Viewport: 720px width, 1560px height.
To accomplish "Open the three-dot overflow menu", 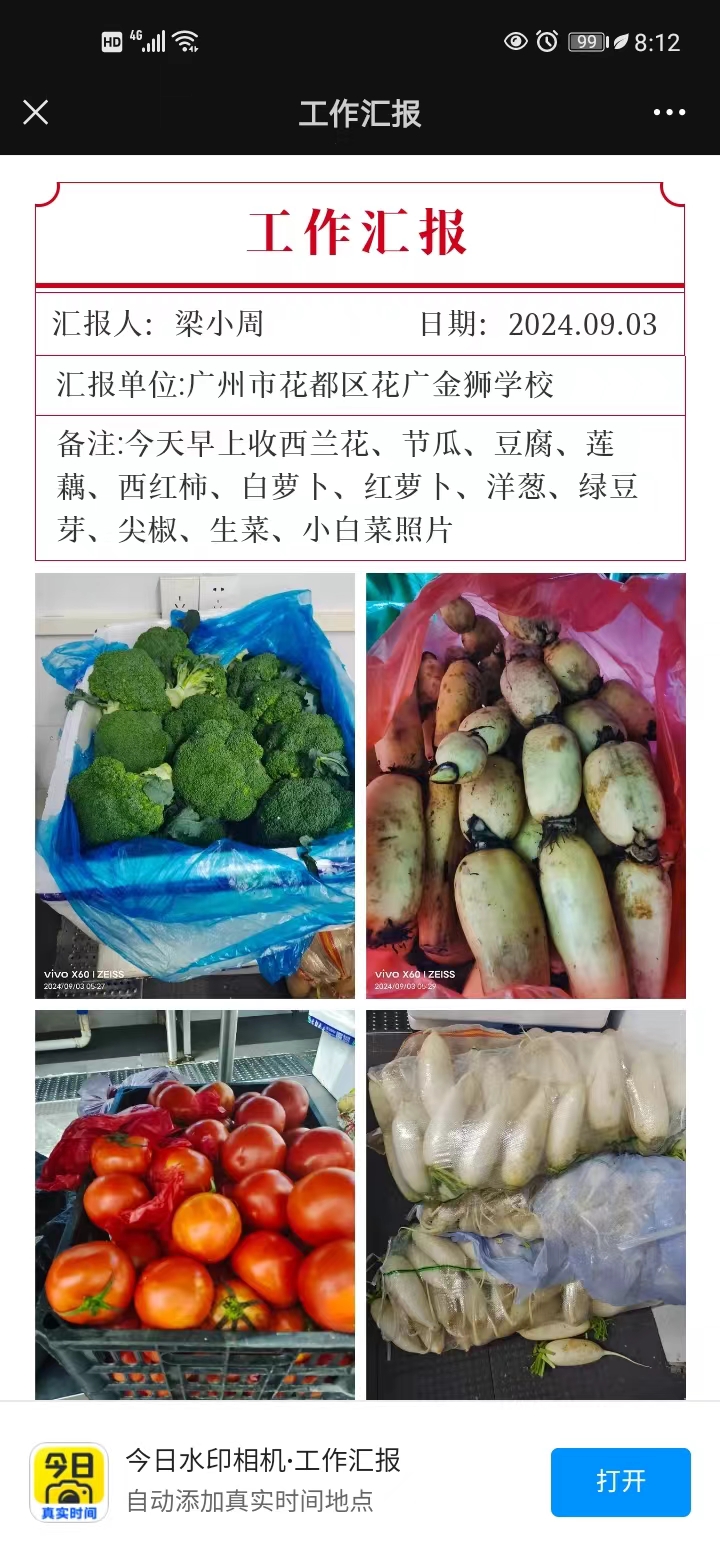I will pos(669,112).
